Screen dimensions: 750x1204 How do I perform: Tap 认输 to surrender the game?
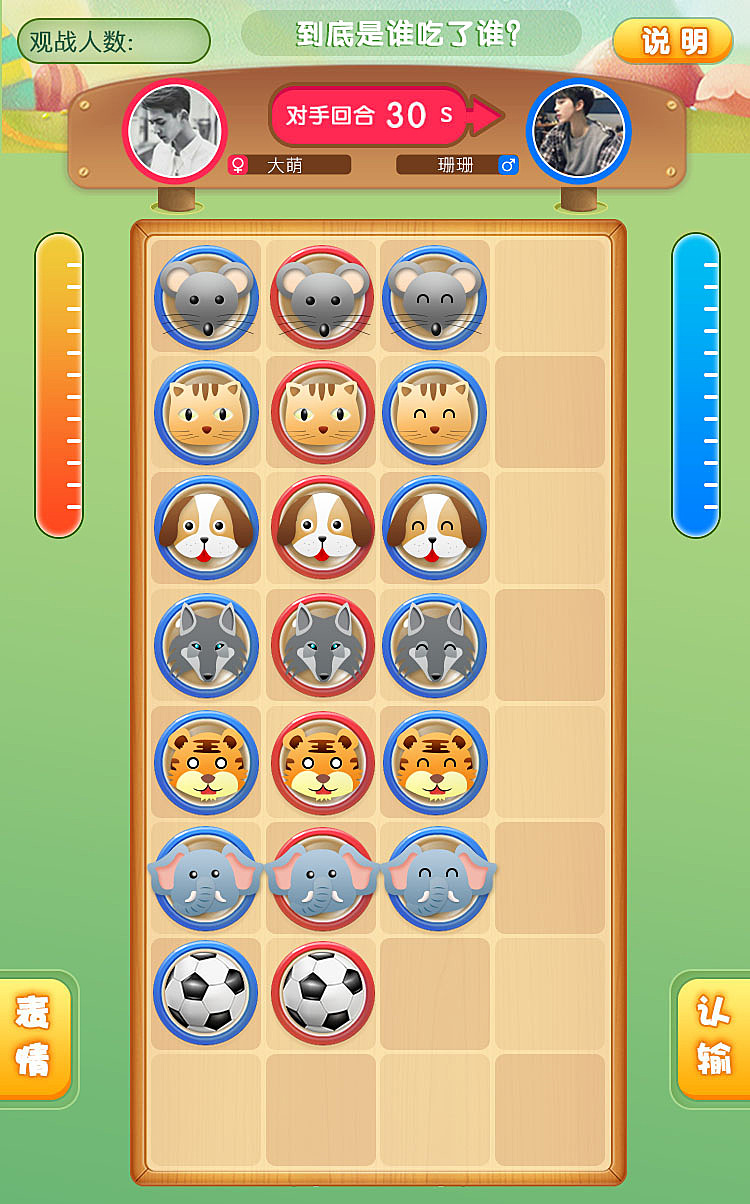714,1037
